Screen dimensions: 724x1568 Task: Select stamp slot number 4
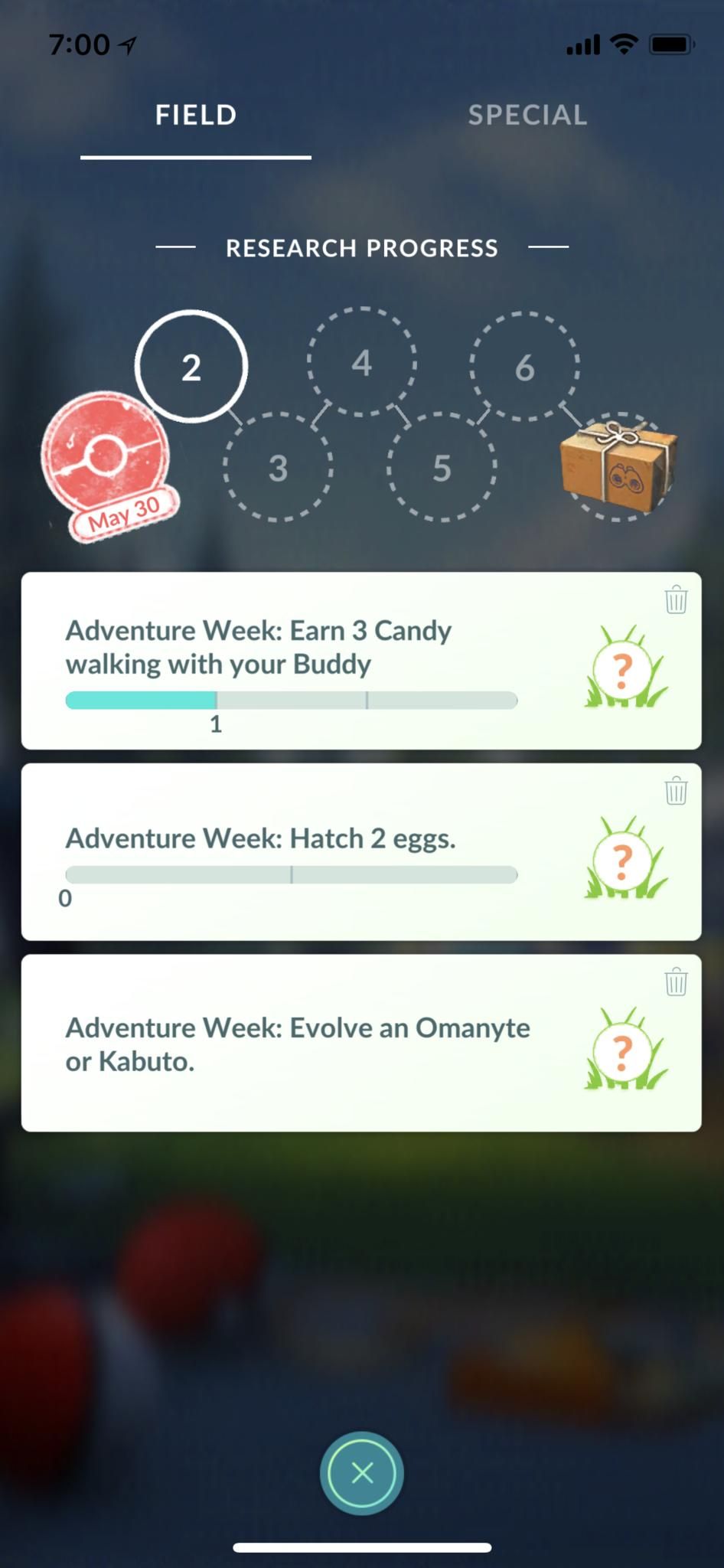362,364
